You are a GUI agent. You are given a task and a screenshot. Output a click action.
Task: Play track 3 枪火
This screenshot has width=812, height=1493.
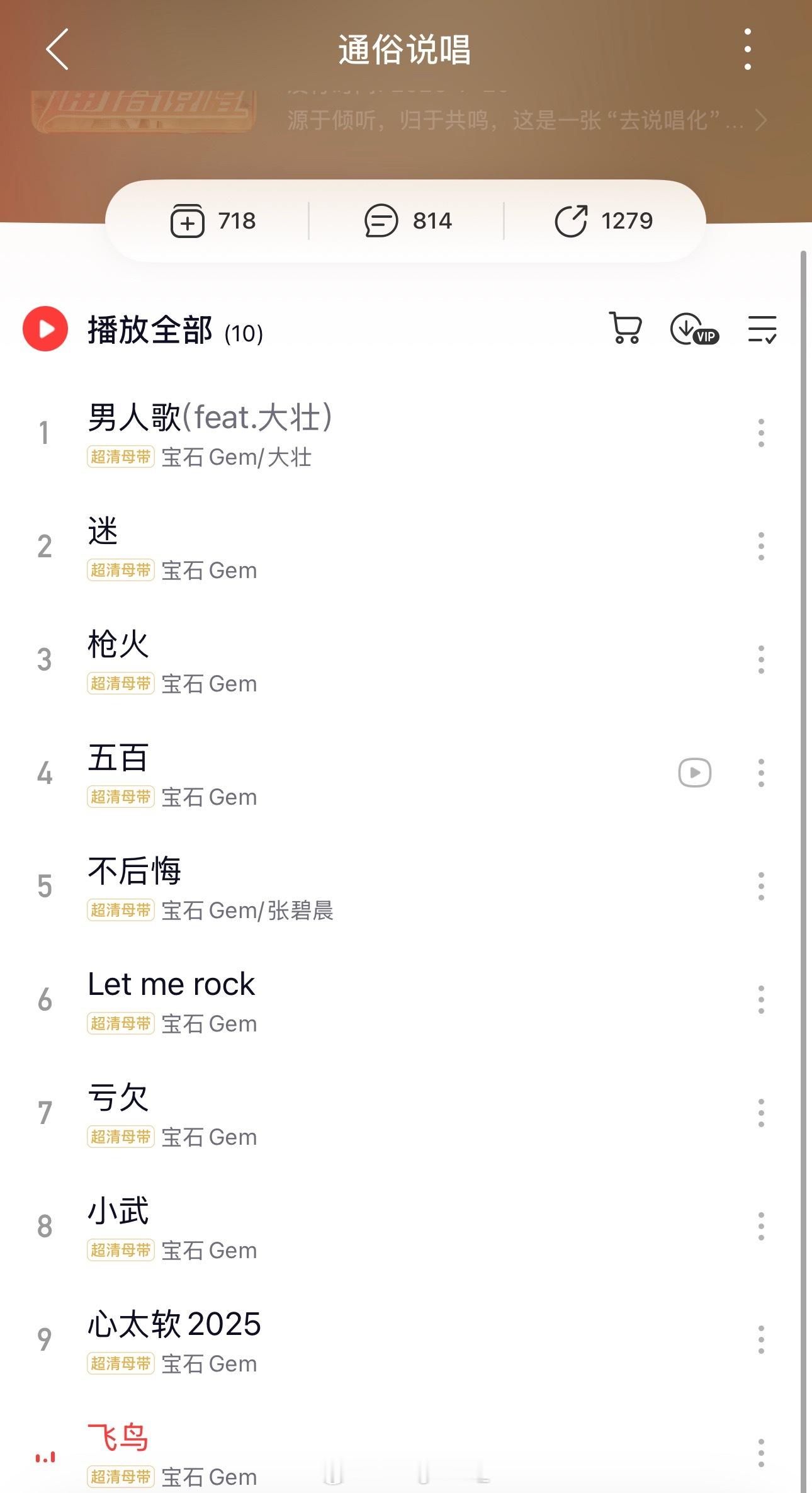point(378,660)
